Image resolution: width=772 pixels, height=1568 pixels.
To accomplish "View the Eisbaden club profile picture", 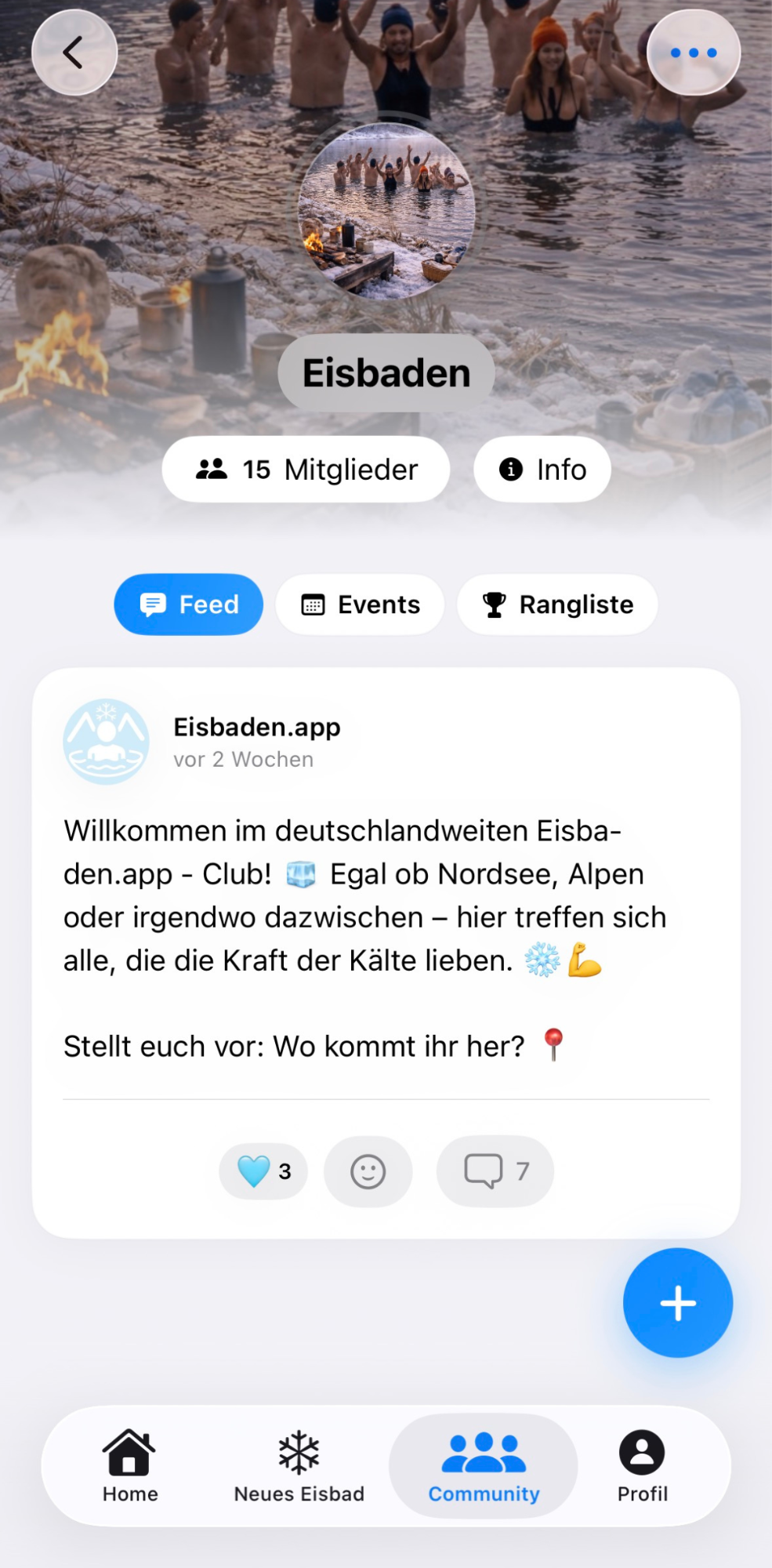I will (386, 212).
